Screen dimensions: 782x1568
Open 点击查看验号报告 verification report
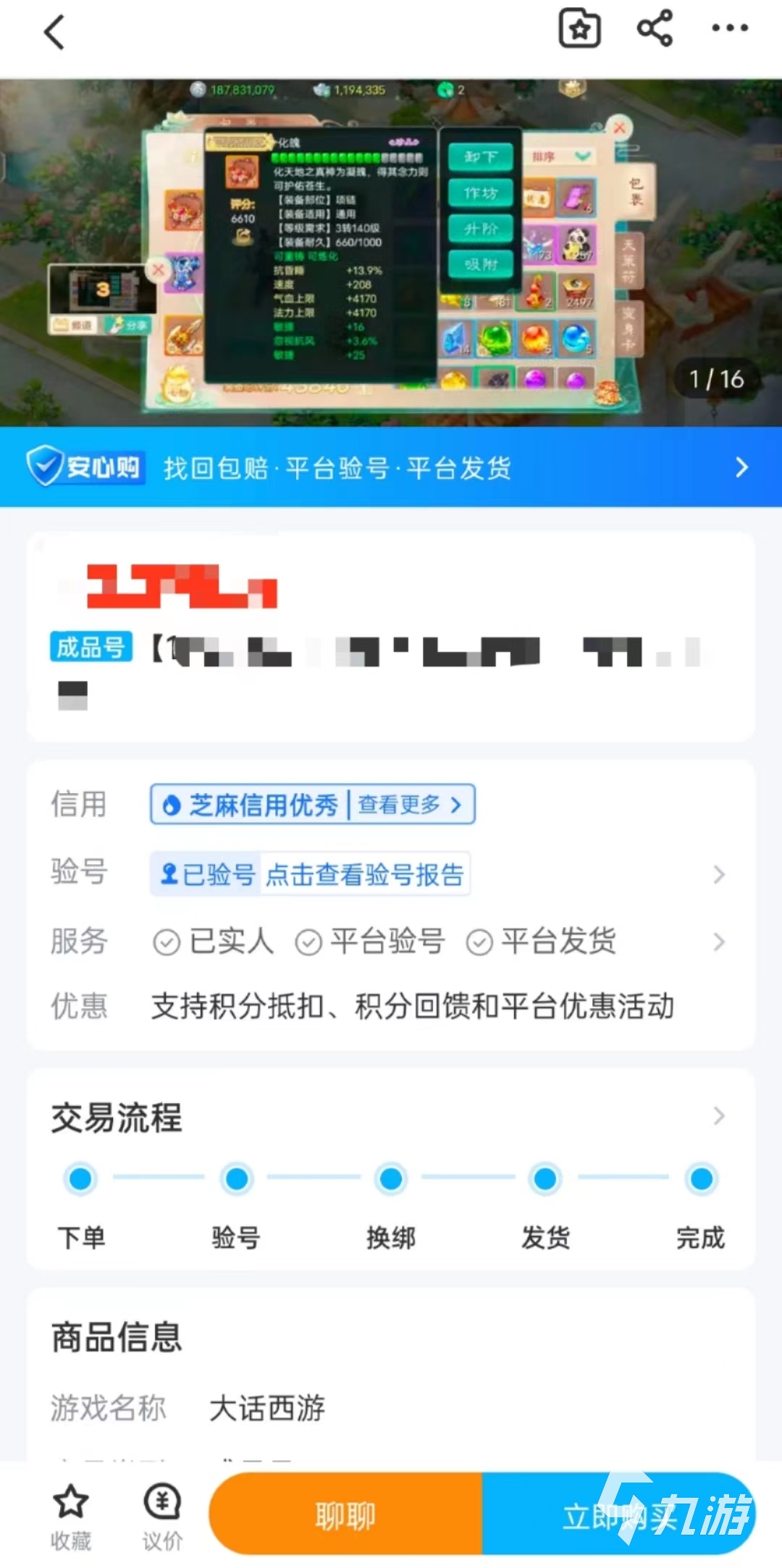(x=364, y=874)
